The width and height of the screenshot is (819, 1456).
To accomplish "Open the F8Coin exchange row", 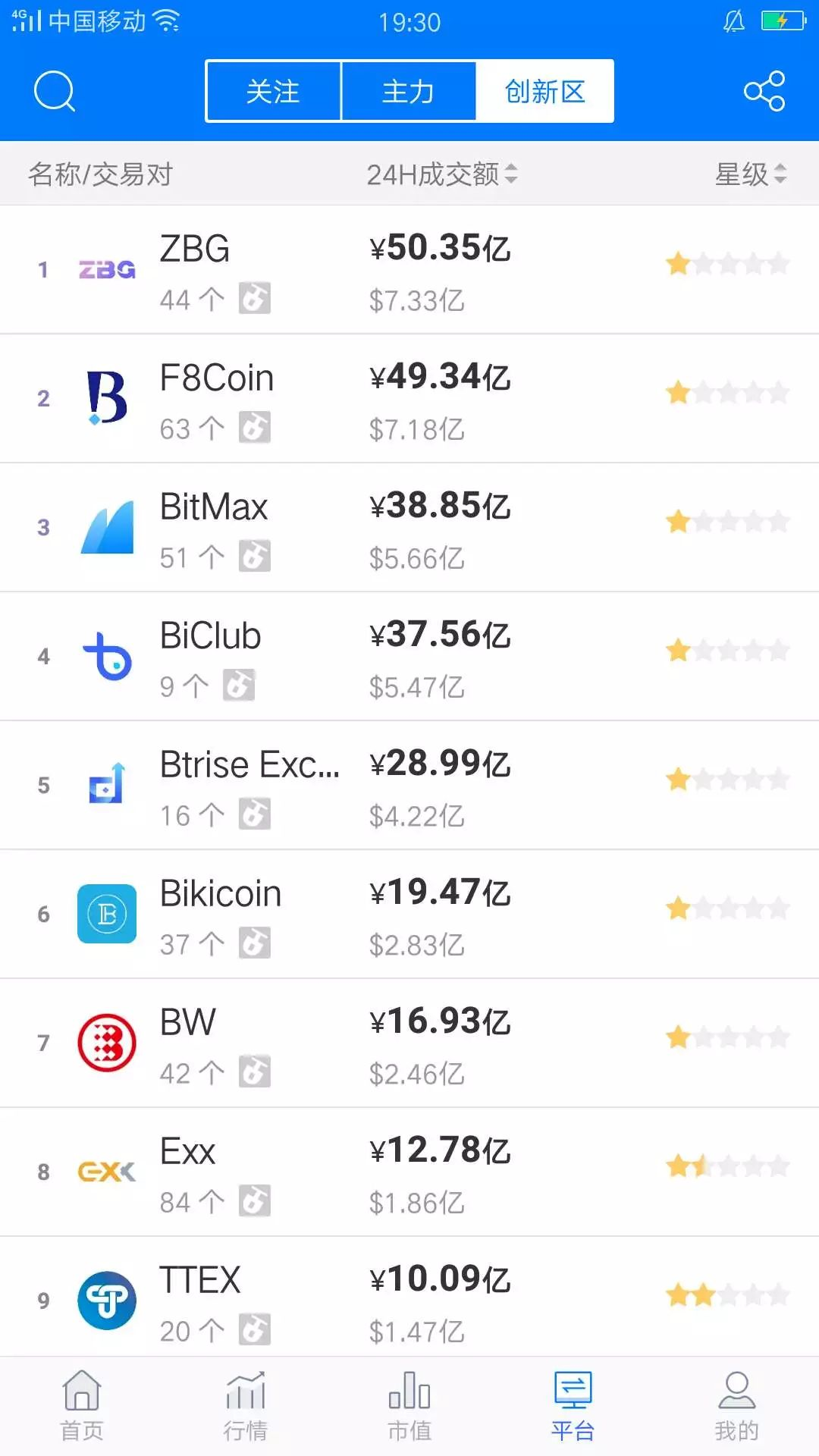I will 409,399.
